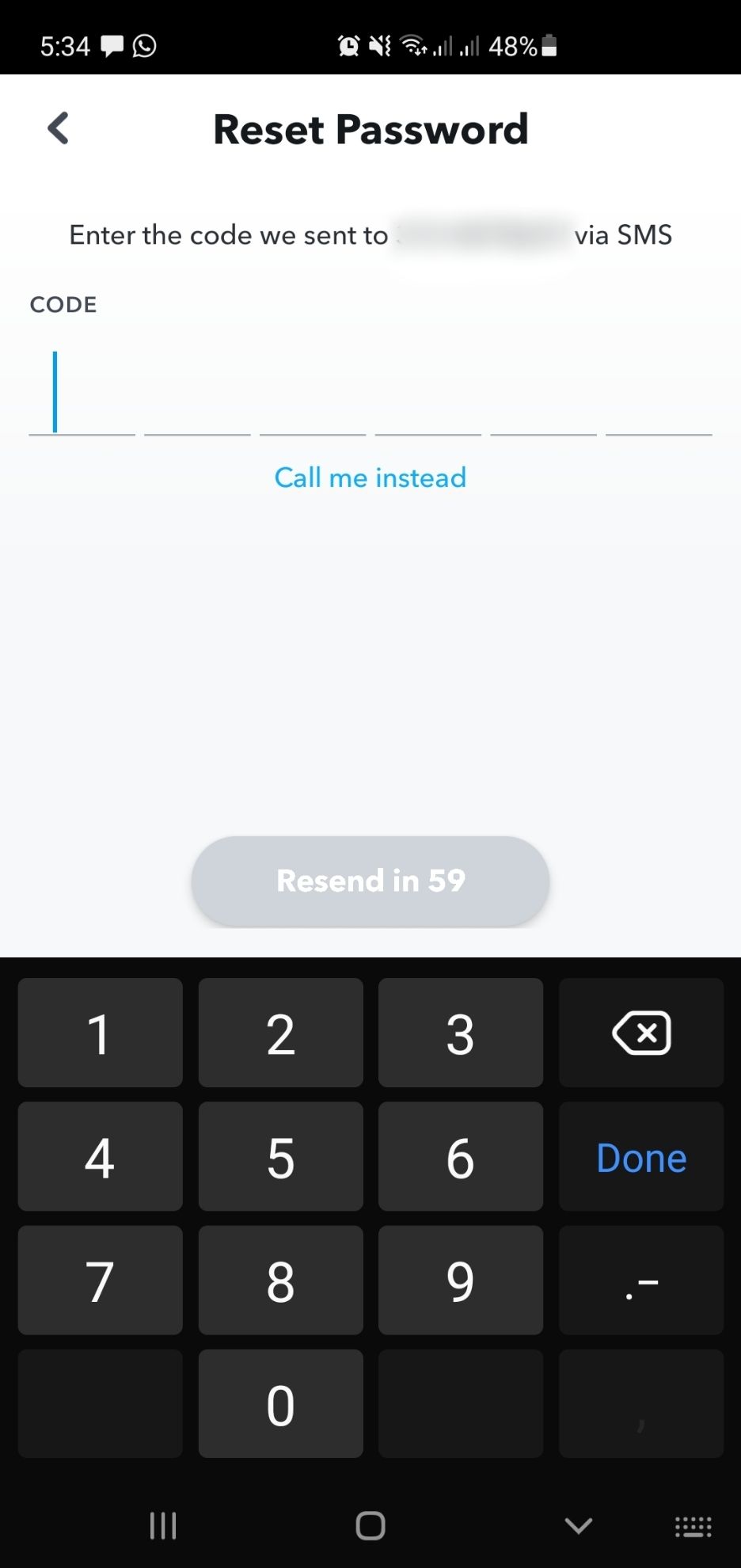Tap the Wi-Fi status icon
The width and height of the screenshot is (741, 1568).
[412, 46]
